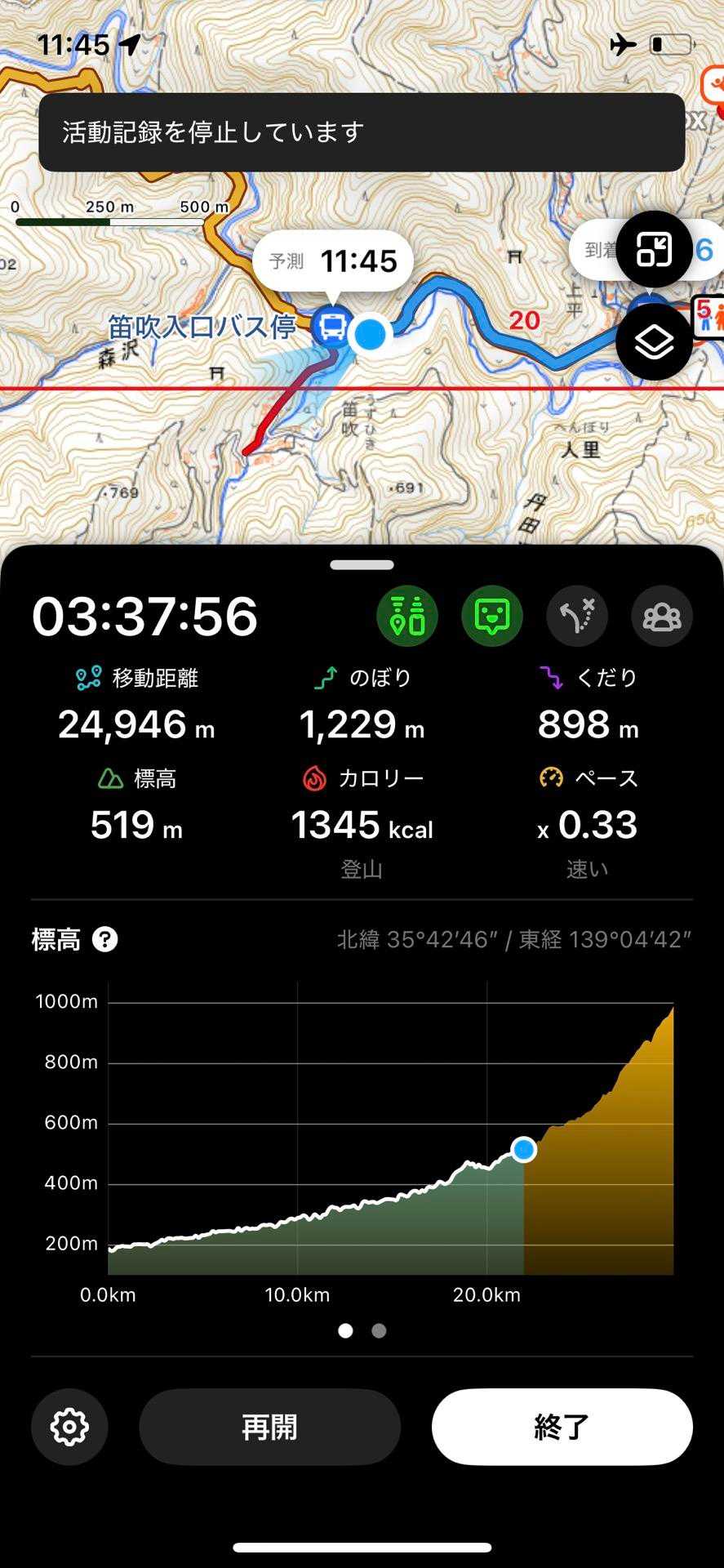Tap the off-route warning arrow icon
The height and width of the screenshot is (1568, 724).
pos(577,616)
